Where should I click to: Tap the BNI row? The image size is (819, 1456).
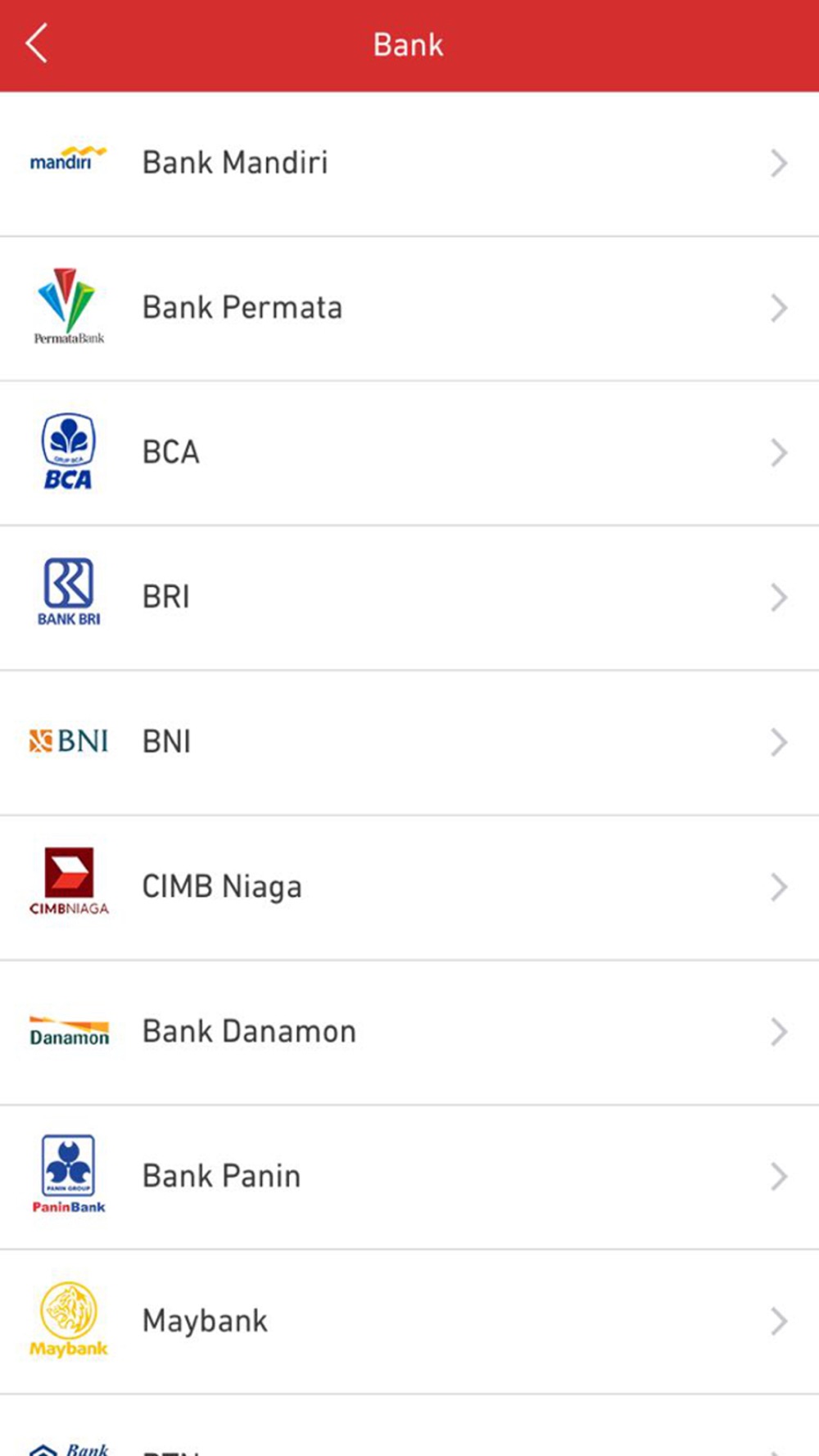coord(409,743)
